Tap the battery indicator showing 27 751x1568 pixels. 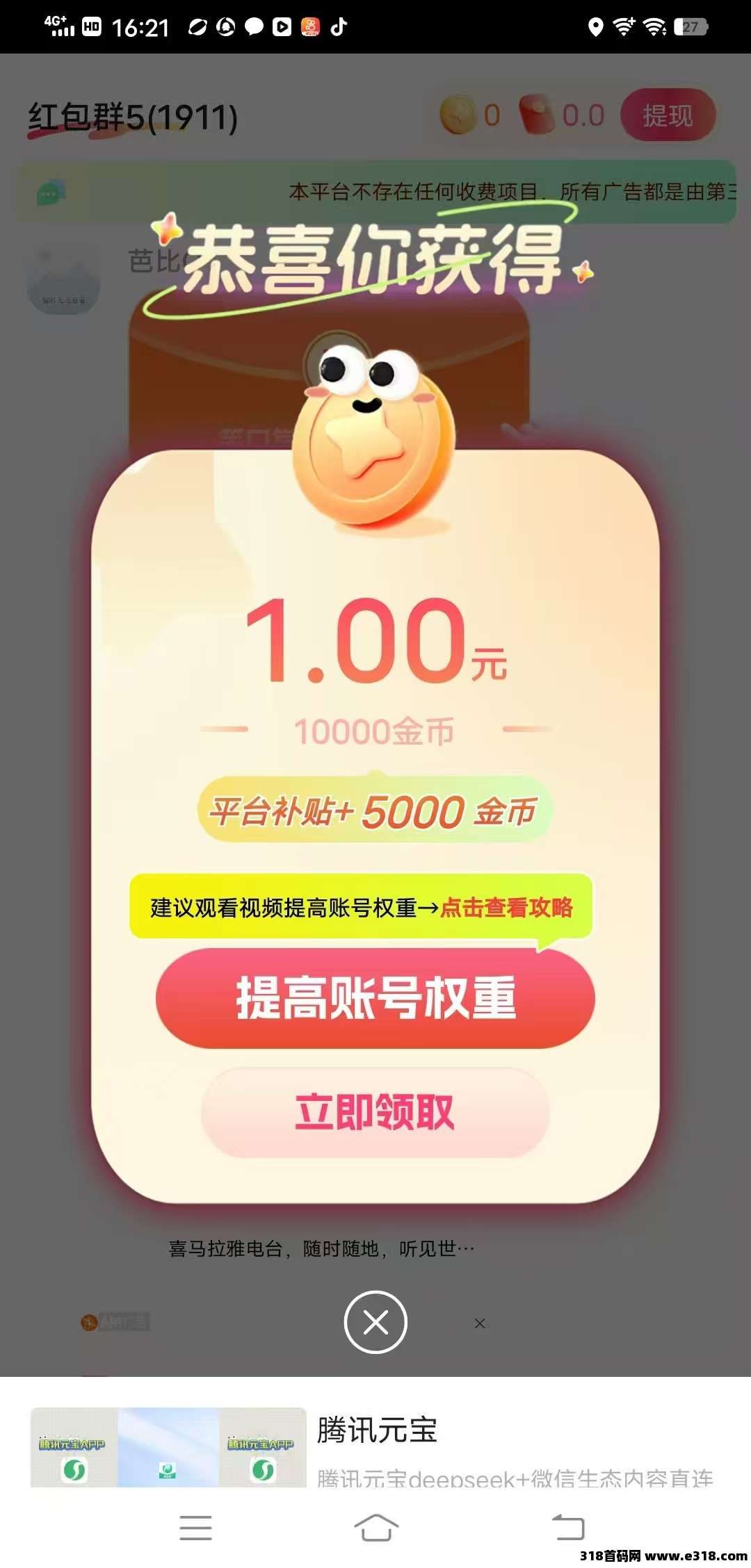tap(688, 25)
